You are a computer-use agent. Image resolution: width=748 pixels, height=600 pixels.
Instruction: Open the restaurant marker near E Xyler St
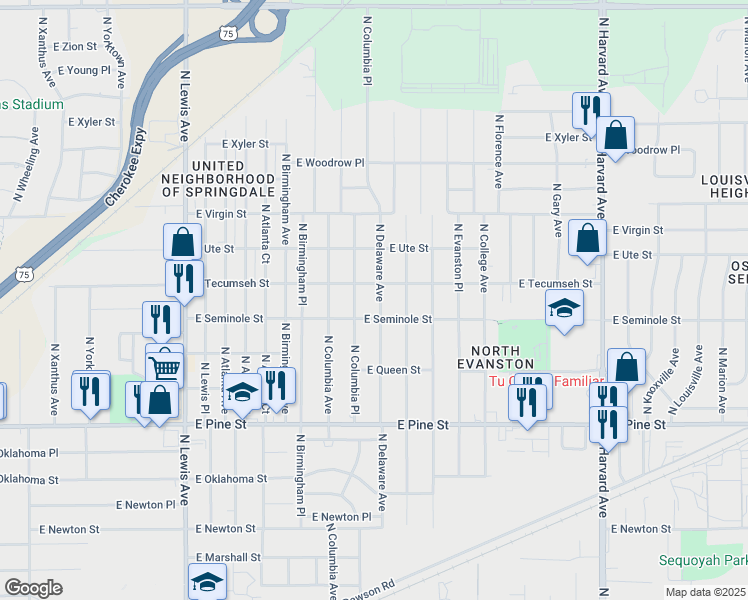[x=590, y=108]
